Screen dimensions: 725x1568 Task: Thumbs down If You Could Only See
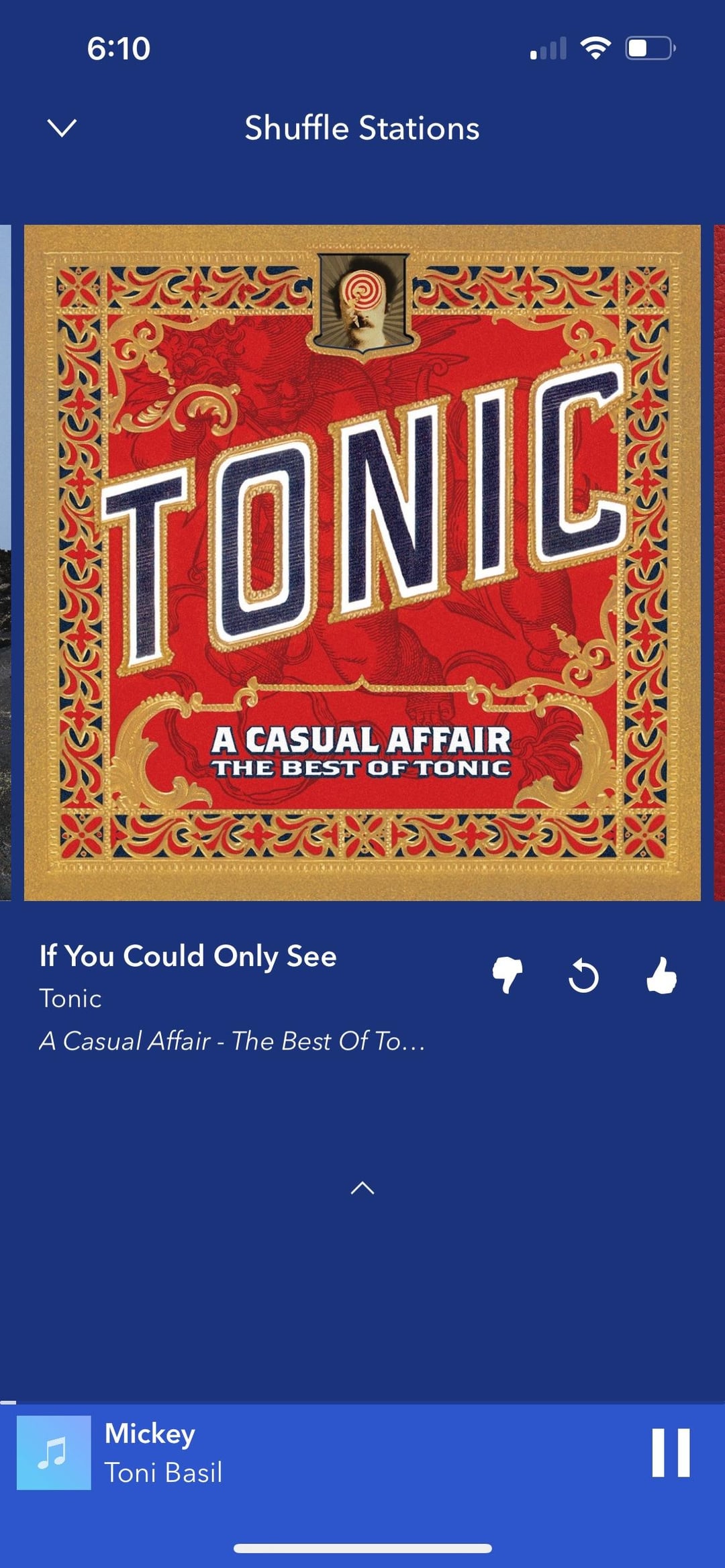pos(507,975)
